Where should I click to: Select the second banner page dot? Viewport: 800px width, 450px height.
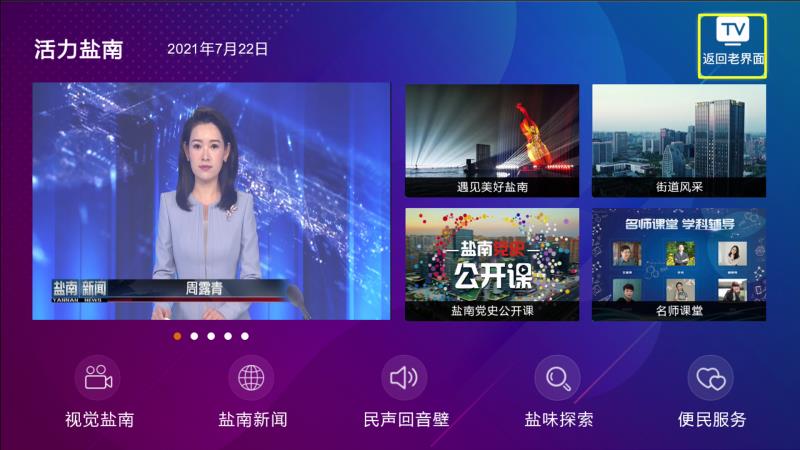click(x=194, y=336)
